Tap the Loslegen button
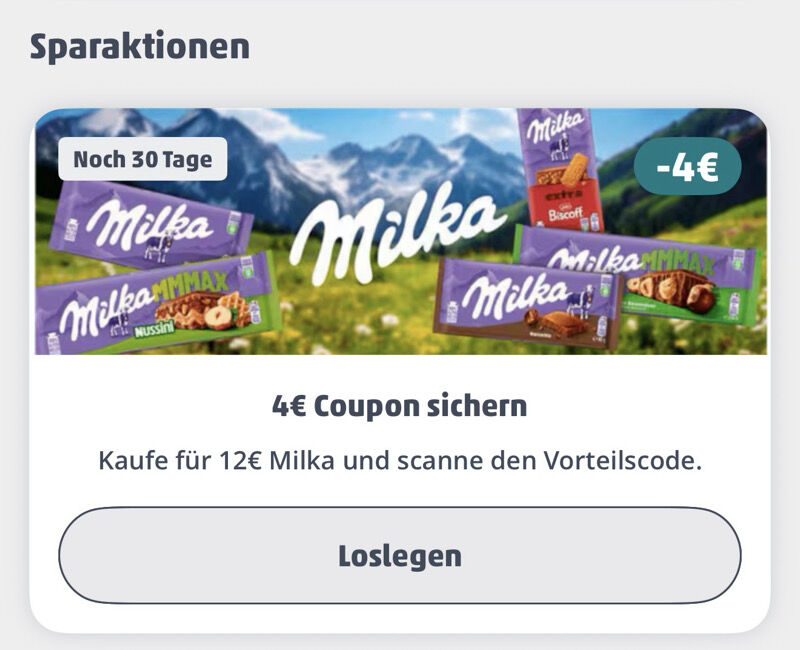Image resolution: width=800 pixels, height=650 pixels. (399, 556)
